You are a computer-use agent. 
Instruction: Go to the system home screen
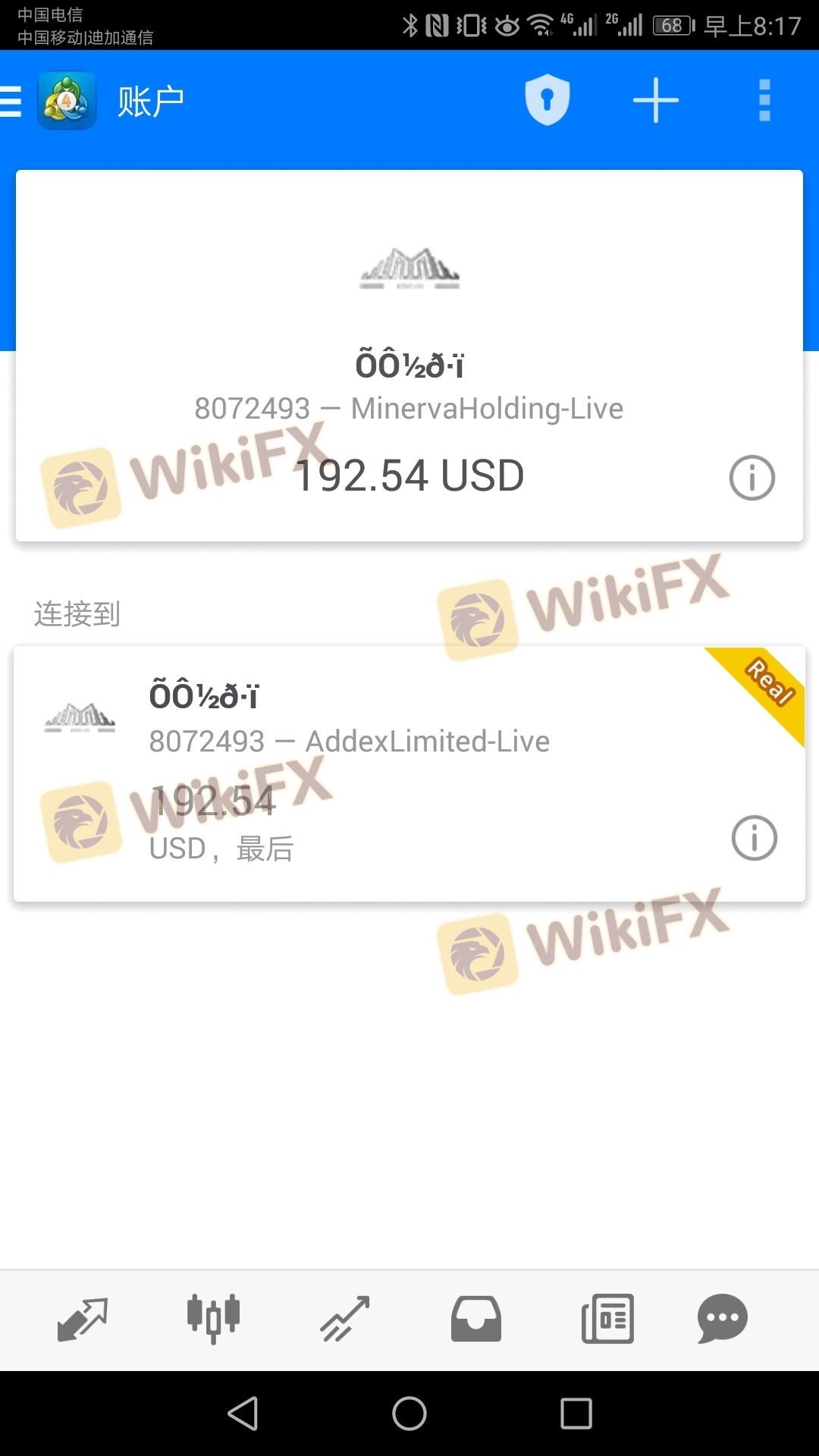click(409, 1414)
